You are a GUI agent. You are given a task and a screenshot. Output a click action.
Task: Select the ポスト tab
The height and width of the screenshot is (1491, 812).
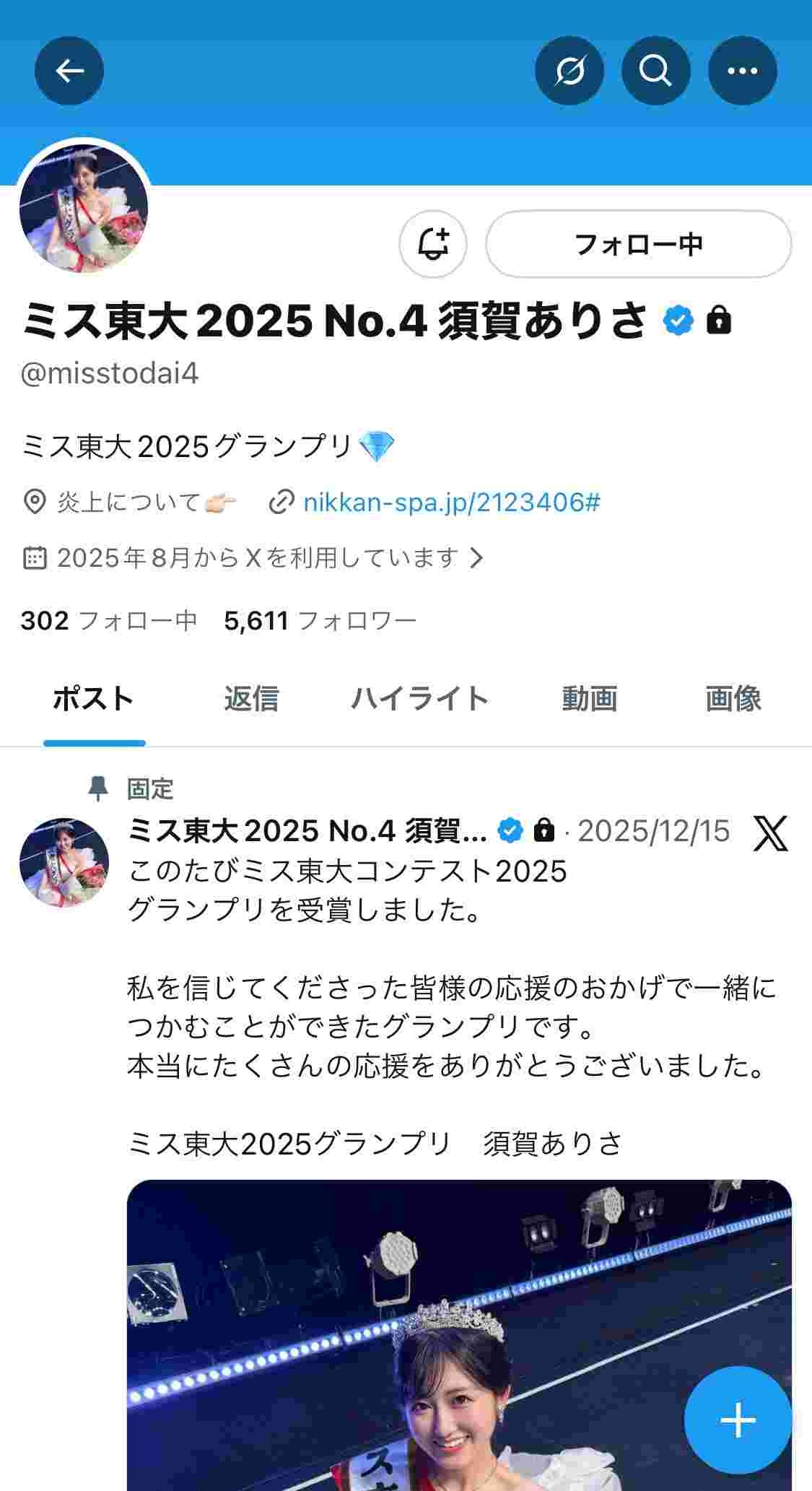tap(94, 699)
